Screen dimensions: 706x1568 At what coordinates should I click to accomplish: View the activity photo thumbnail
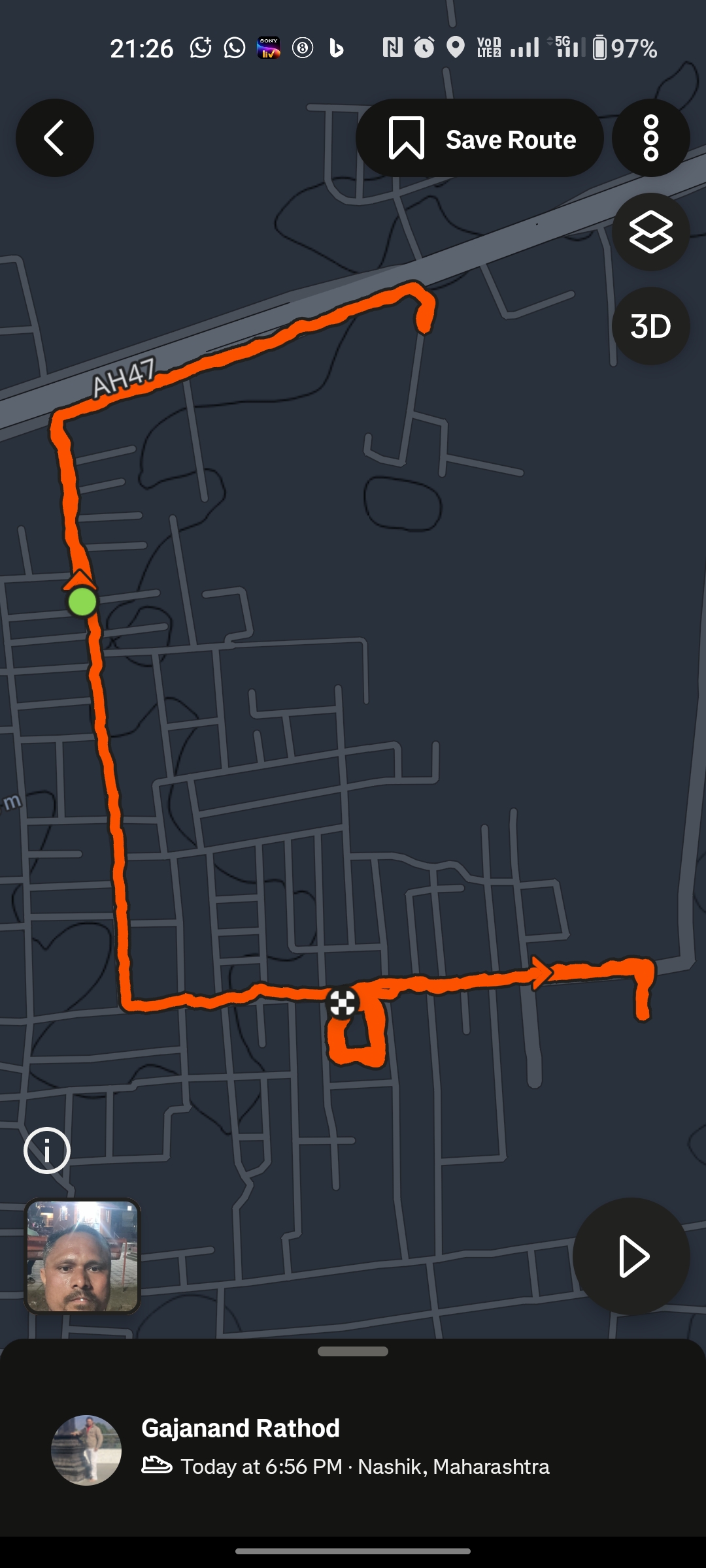coord(82,1256)
